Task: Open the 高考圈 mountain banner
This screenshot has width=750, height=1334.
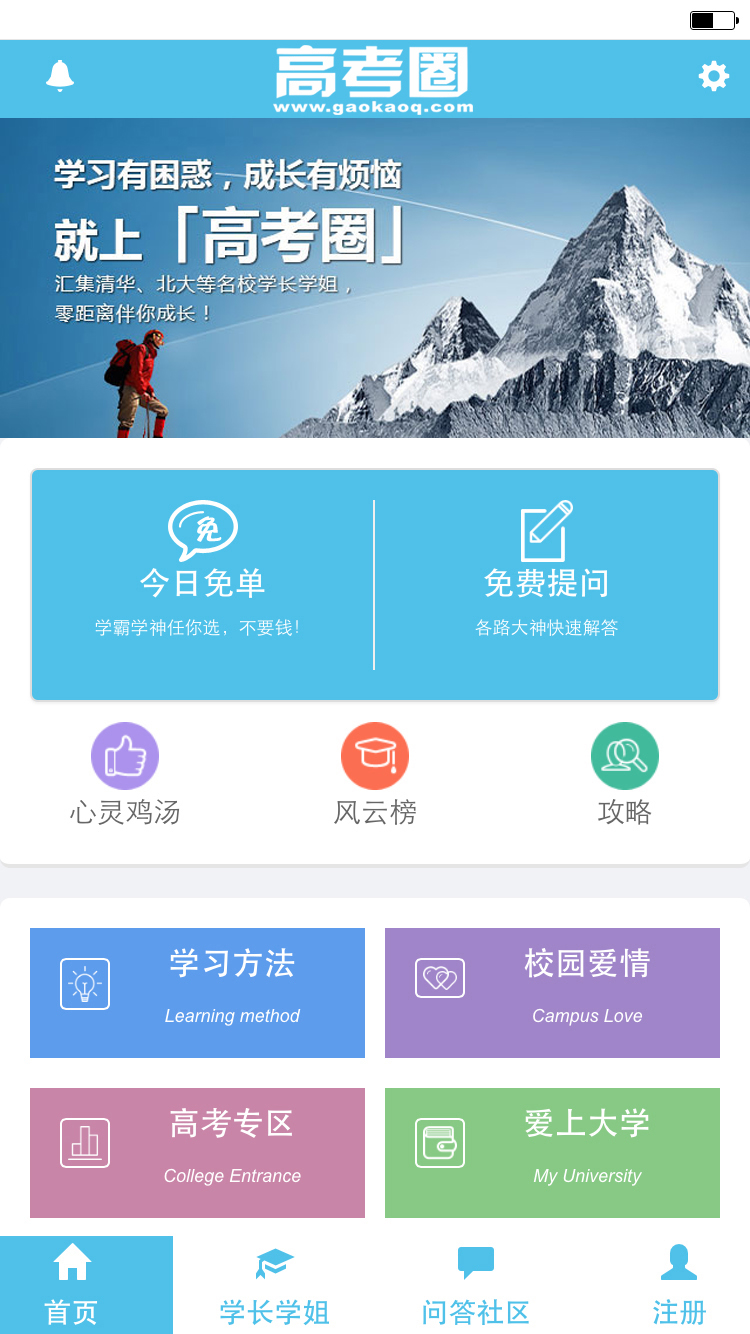Action: pos(375,278)
